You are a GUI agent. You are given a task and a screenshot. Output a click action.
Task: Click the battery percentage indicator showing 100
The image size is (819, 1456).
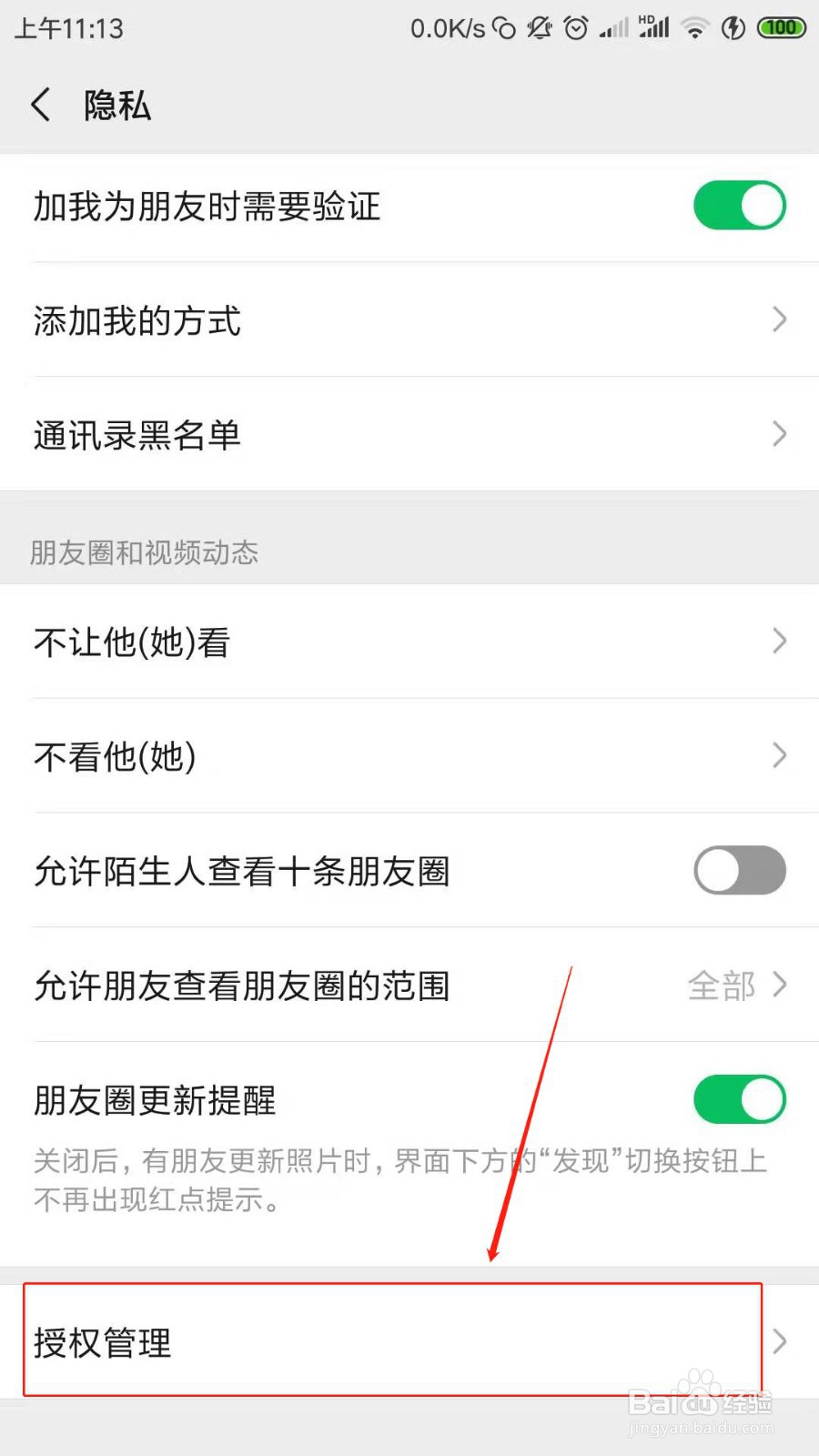coord(779,27)
